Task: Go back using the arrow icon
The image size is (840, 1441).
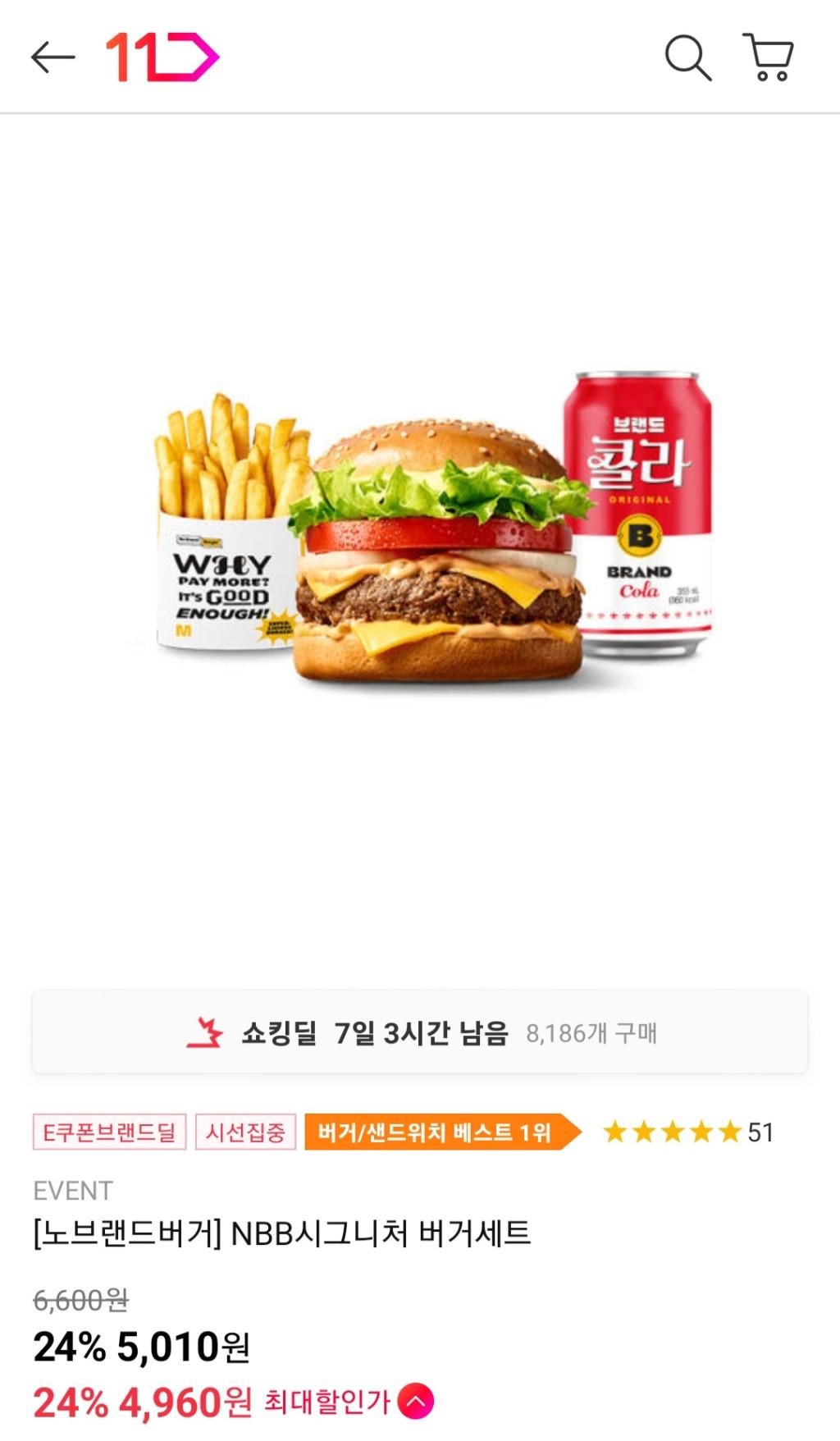Action: (x=52, y=57)
